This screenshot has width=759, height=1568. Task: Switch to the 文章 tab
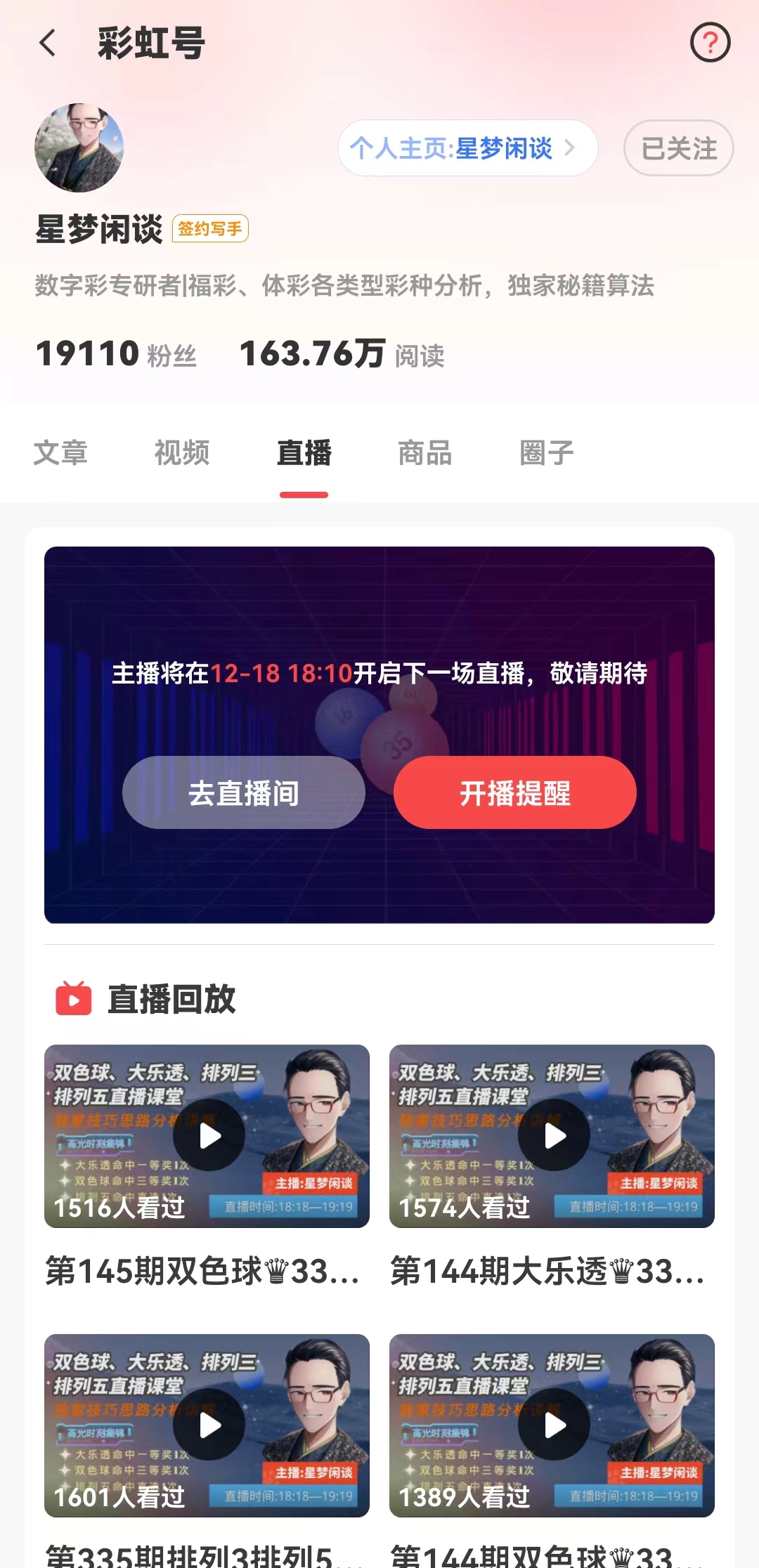[x=60, y=453]
